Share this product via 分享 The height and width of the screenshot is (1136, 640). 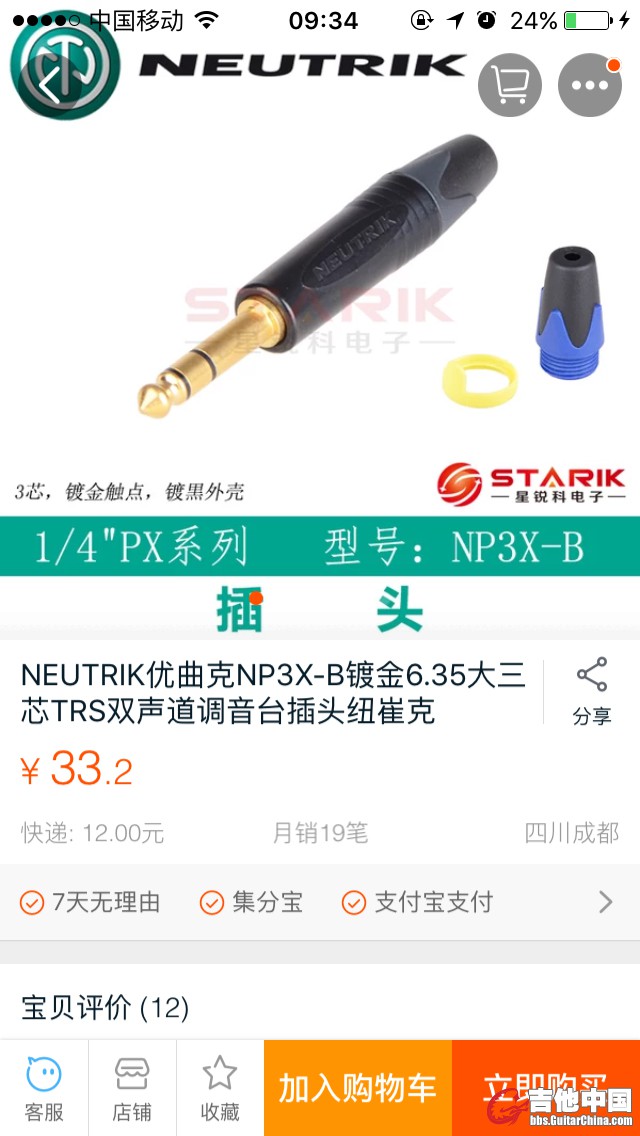click(591, 692)
